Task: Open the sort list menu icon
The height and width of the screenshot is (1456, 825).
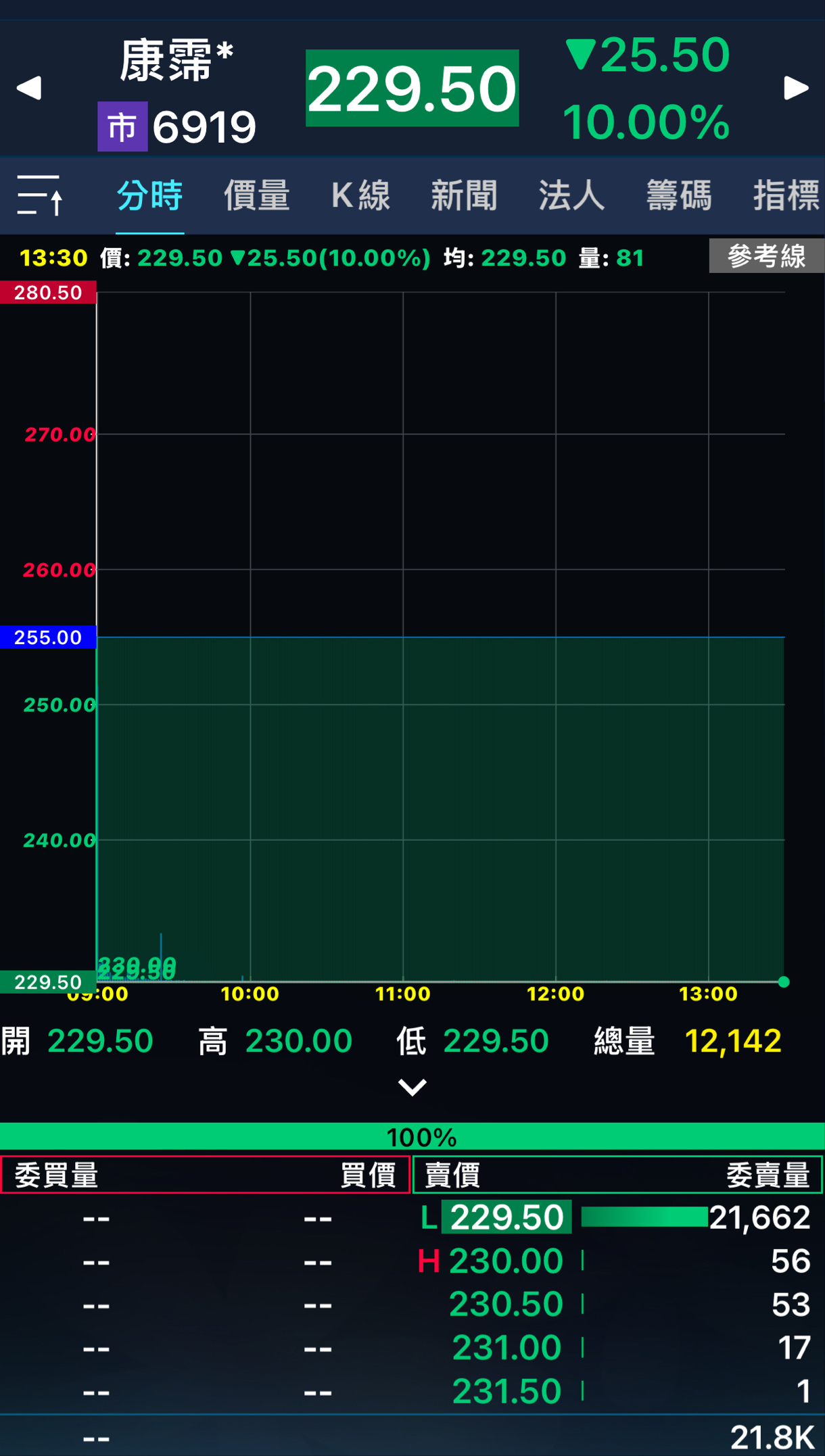Action: tap(40, 195)
